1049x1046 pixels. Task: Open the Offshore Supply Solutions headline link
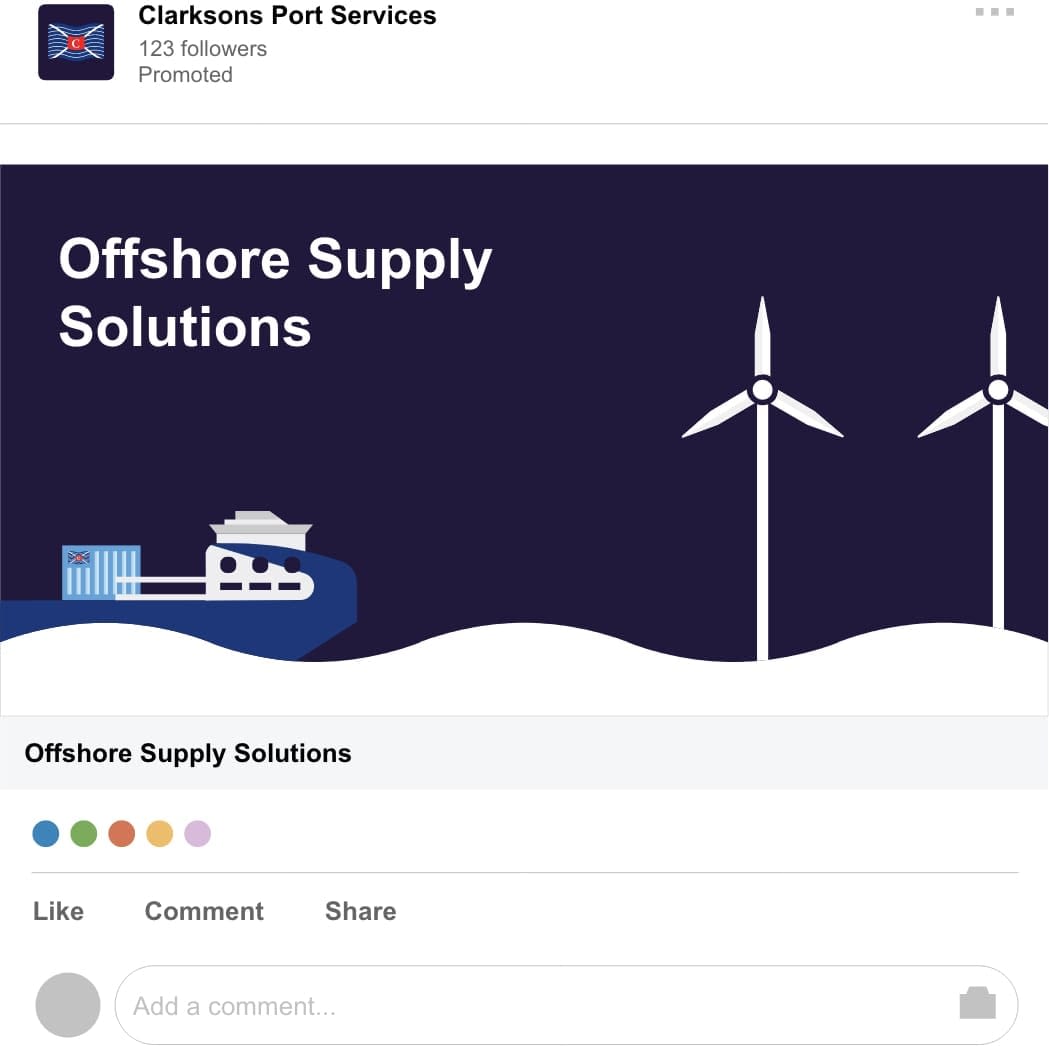pyautogui.click(x=188, y=753)
